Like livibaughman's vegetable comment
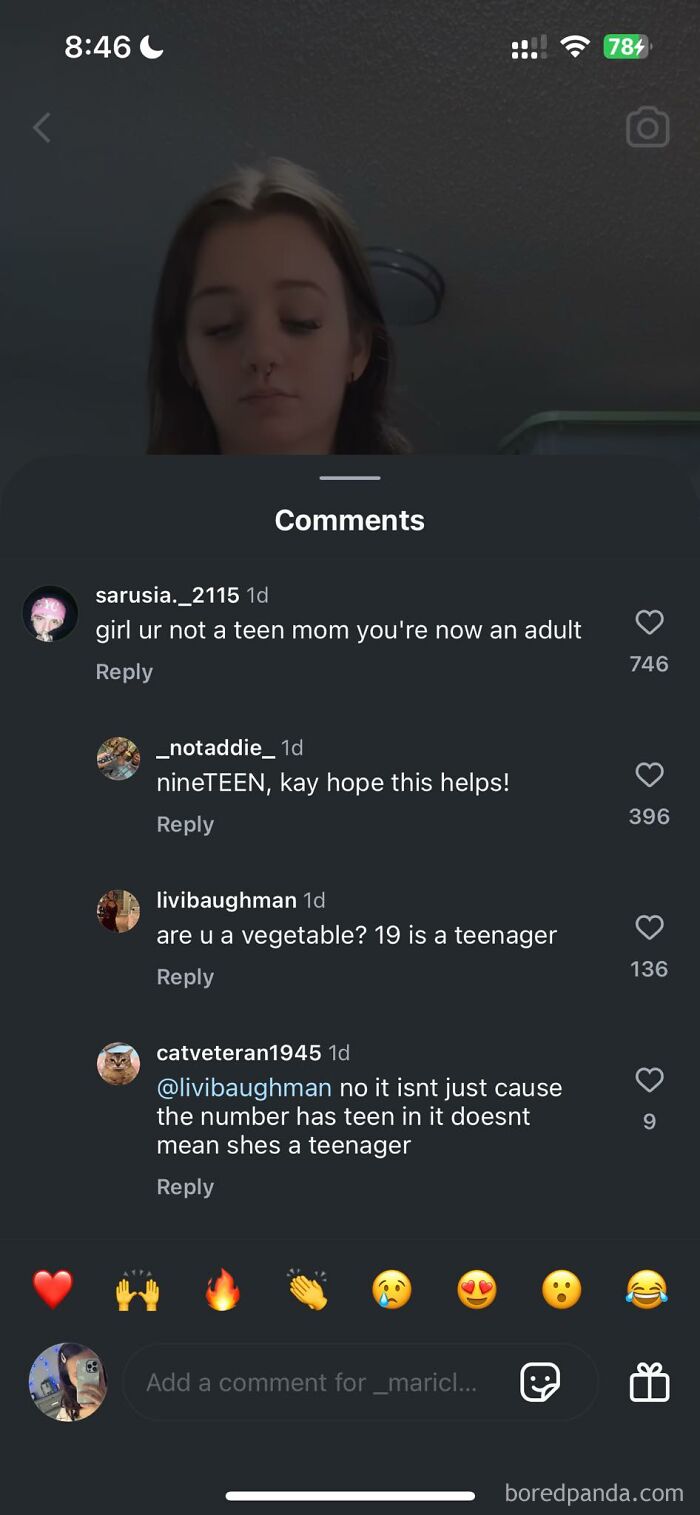Screen dimensions: 700x1515 (x=649, y=928)
